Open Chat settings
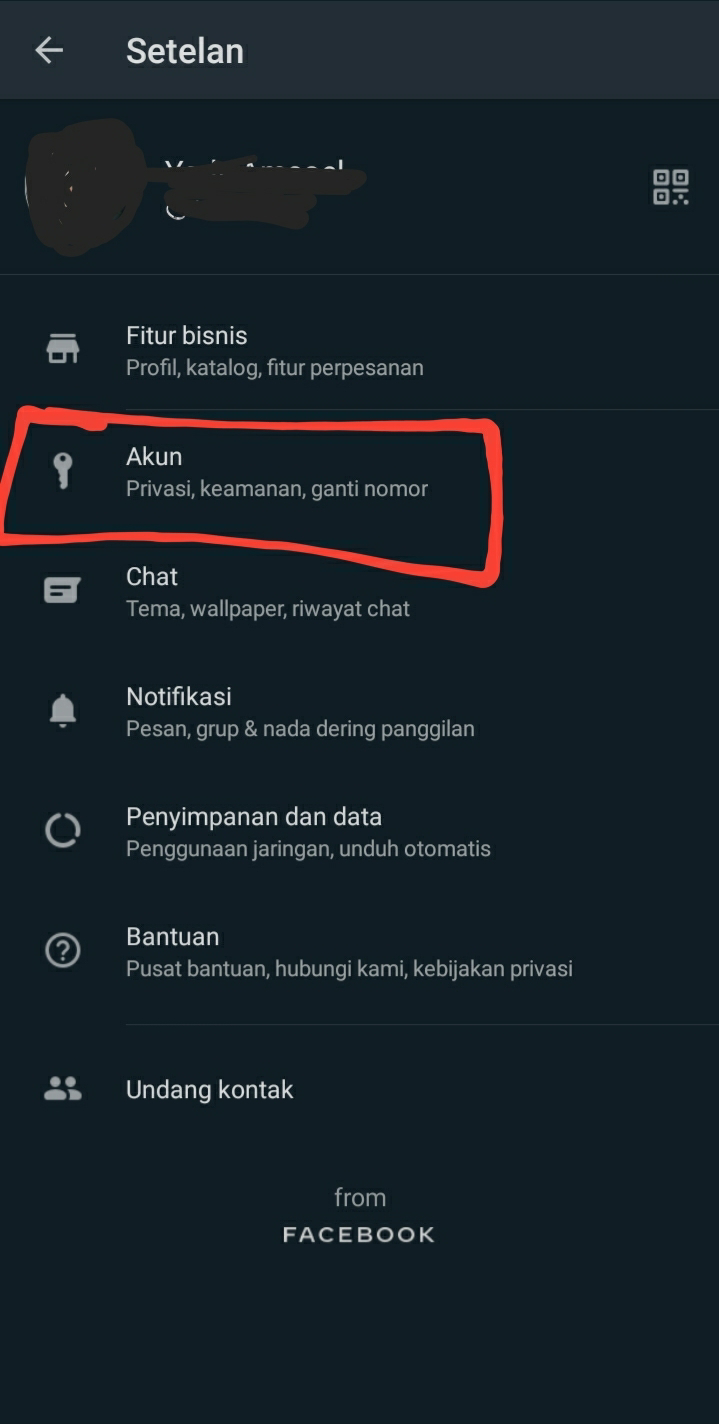Screen dimensions: 719x1424 click(x=267, y=591)
